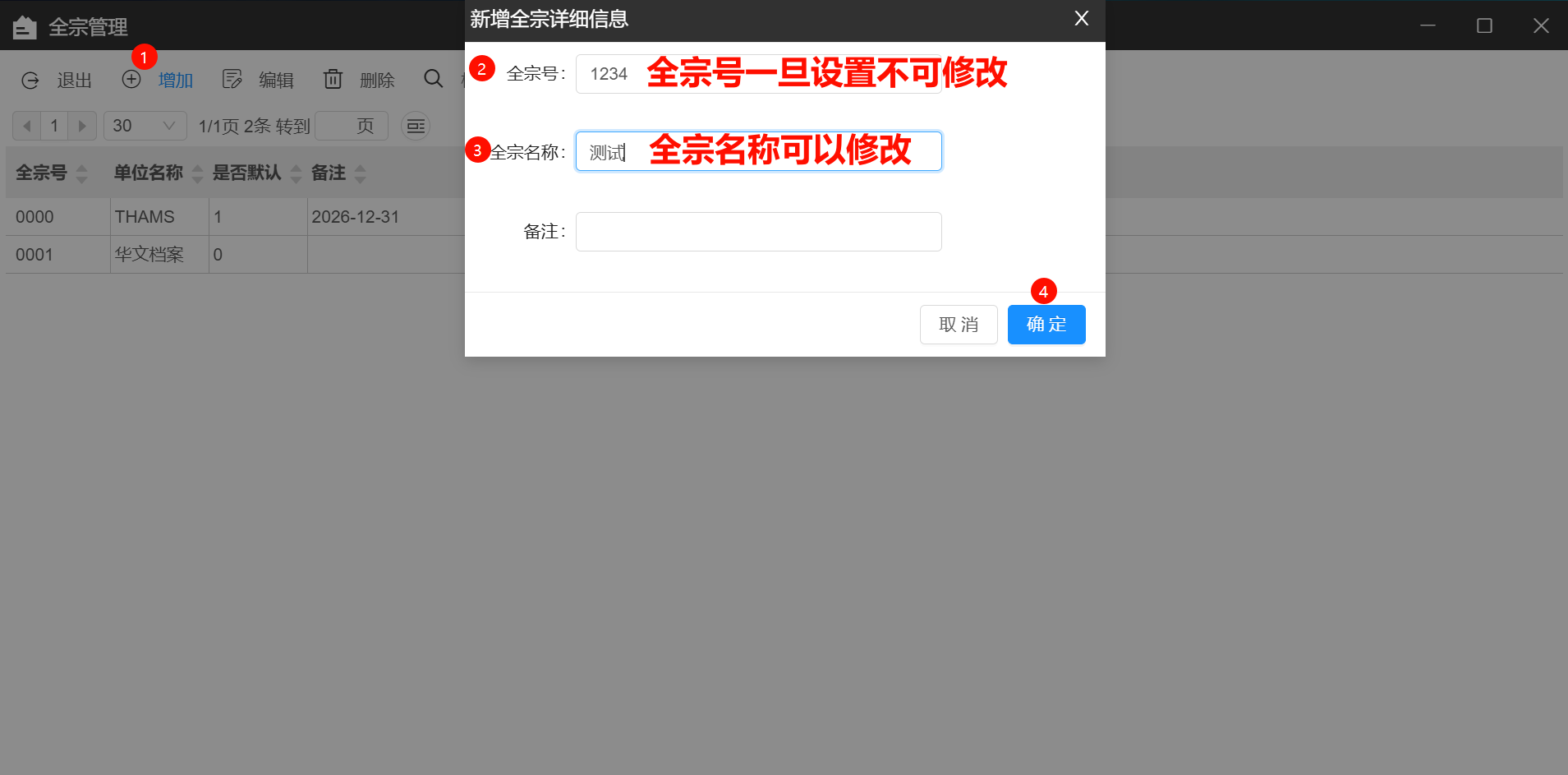The height and width of the screenshot is (775, 1568).
Task: Tap the 全宗号 input field
Action: coord(757,74)
